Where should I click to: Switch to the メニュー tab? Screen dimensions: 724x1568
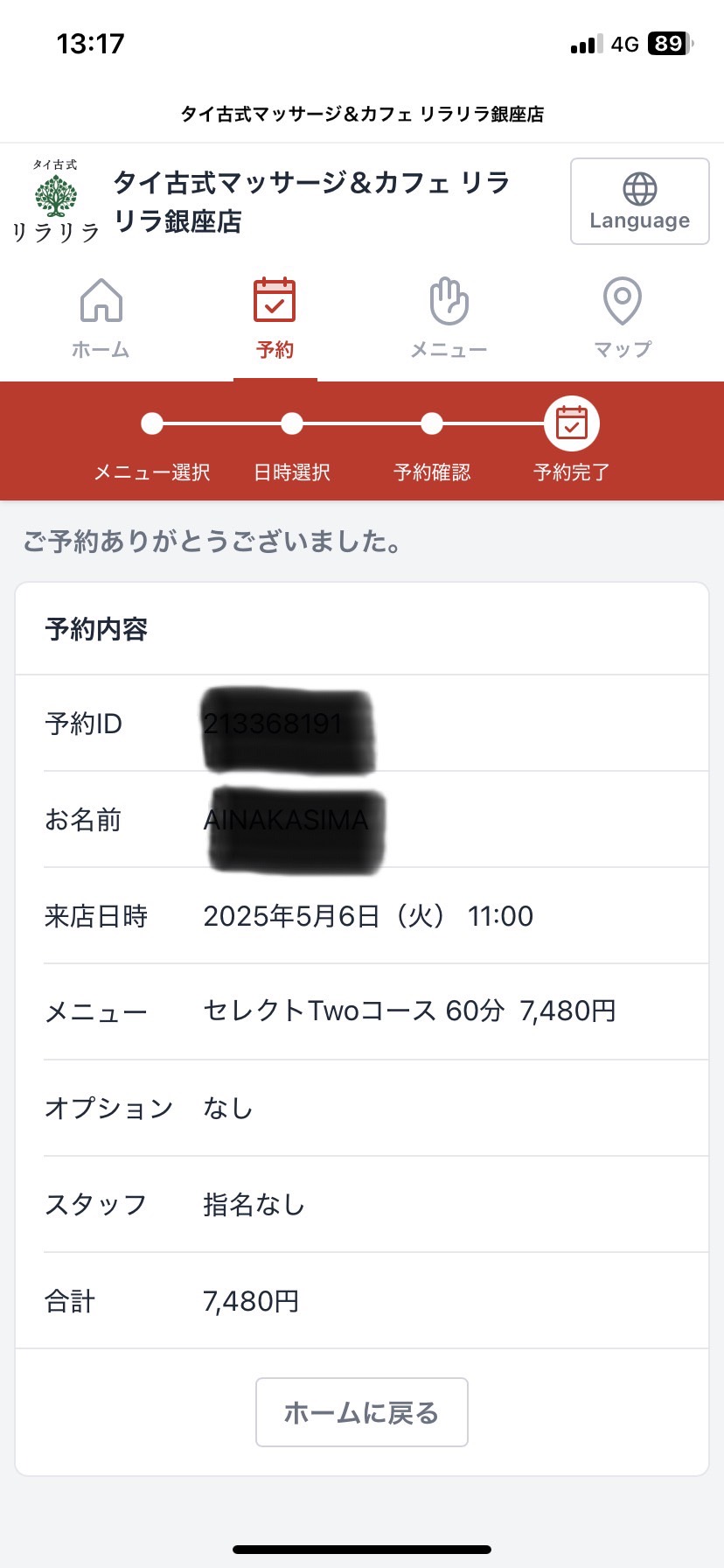click(449, 319)
